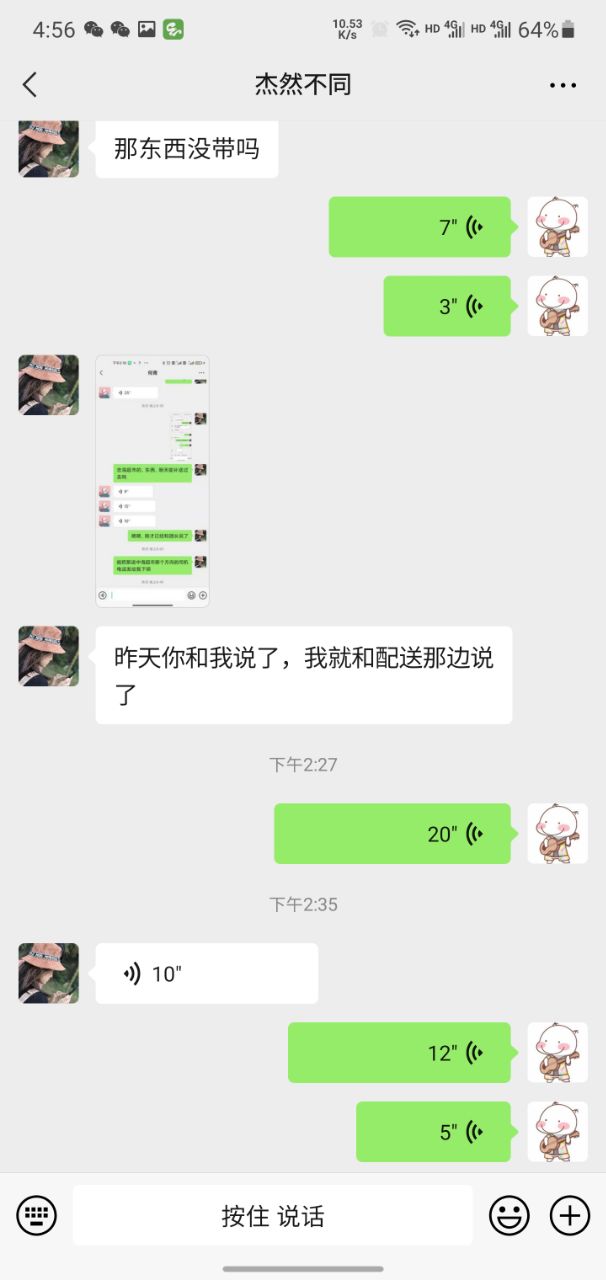Open the emoji sticker panel

(509, 1216)
